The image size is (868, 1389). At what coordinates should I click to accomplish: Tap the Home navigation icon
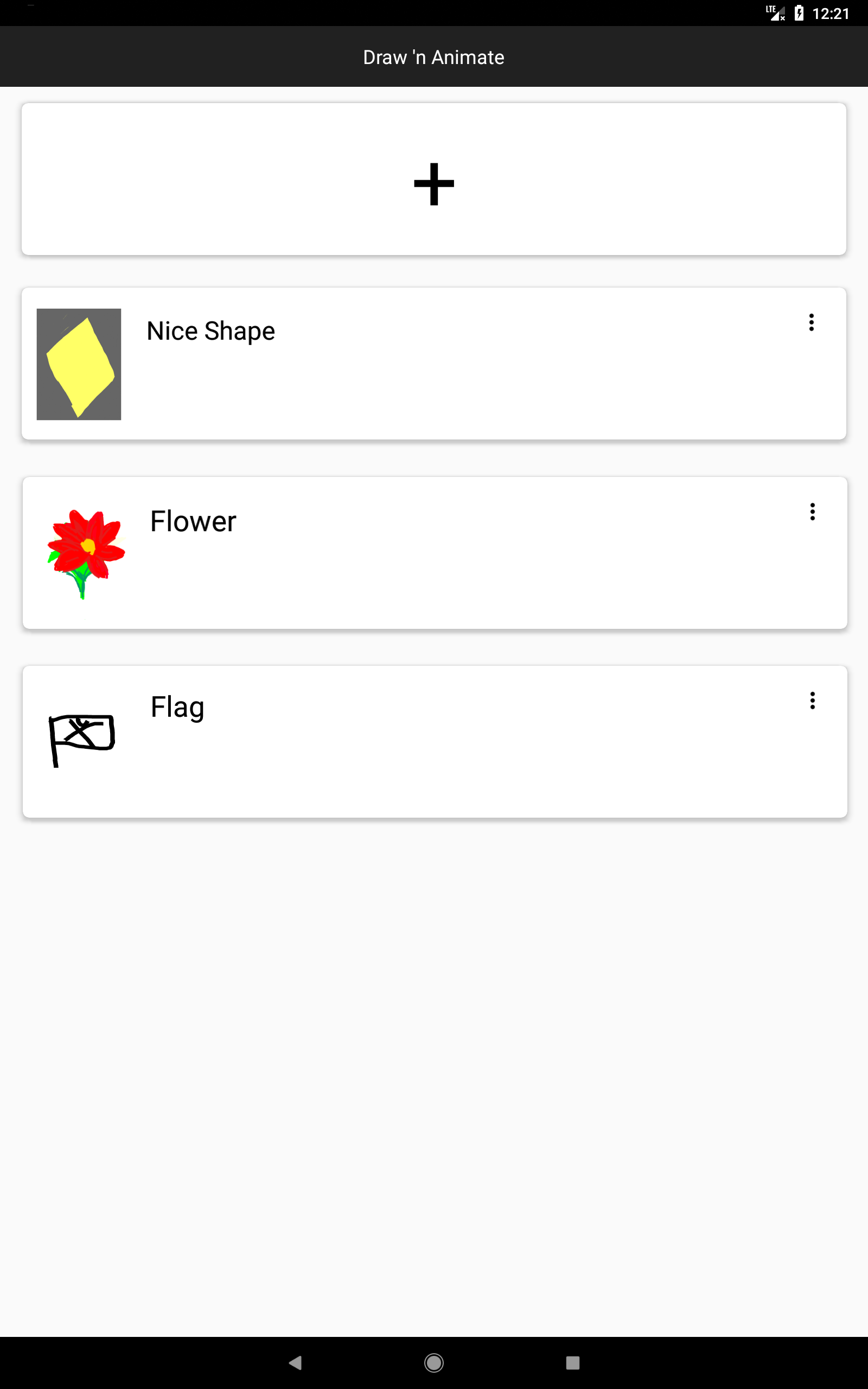(434, 1362)
